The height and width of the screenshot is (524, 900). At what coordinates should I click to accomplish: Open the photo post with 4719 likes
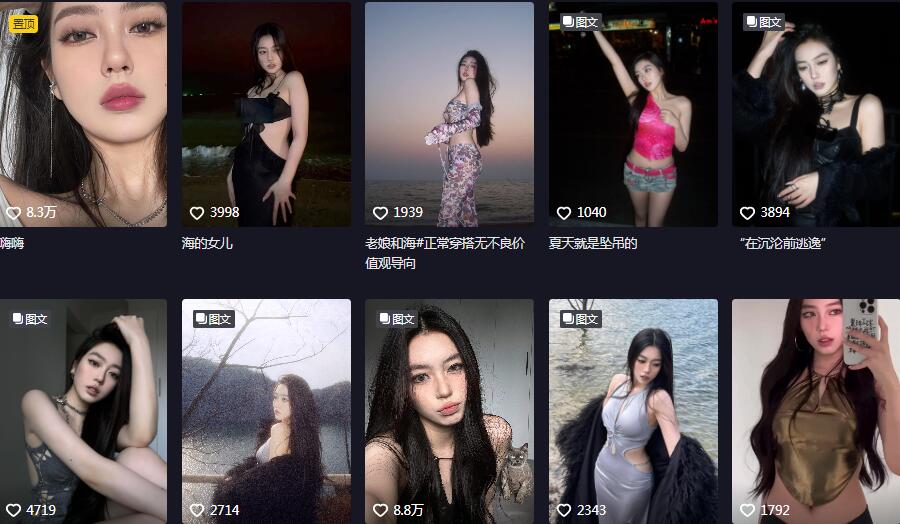click(83, 410)
